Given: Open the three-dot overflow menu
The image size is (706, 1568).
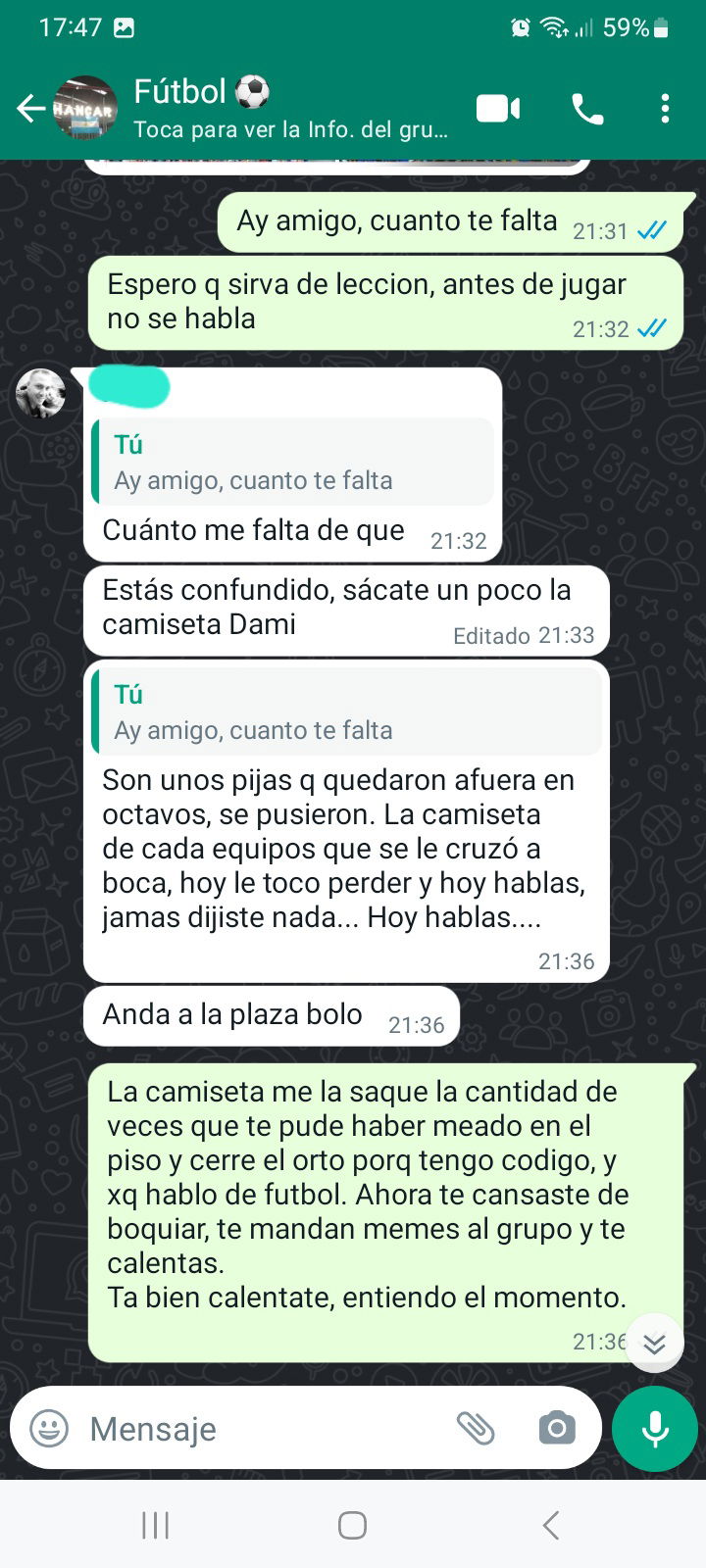Looking at the screenshot, I should point(665,109).
